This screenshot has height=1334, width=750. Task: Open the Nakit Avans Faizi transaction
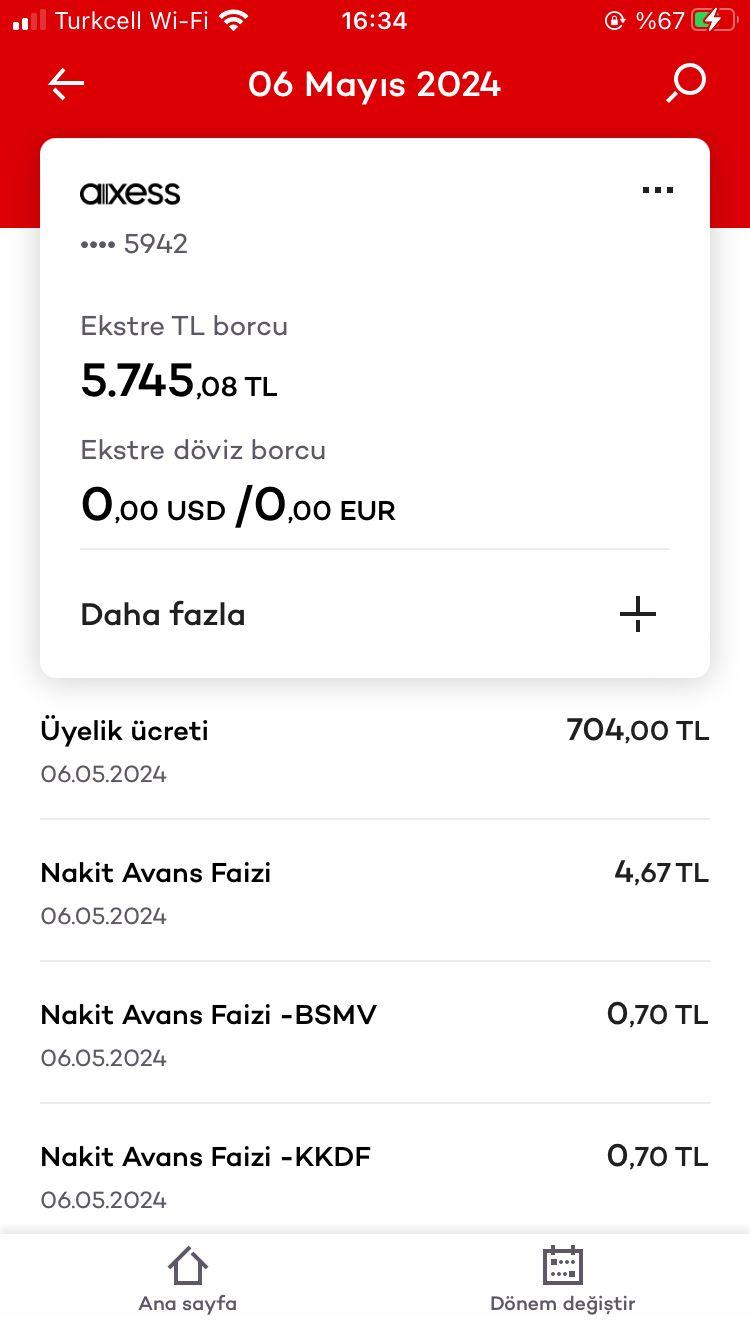375,892
